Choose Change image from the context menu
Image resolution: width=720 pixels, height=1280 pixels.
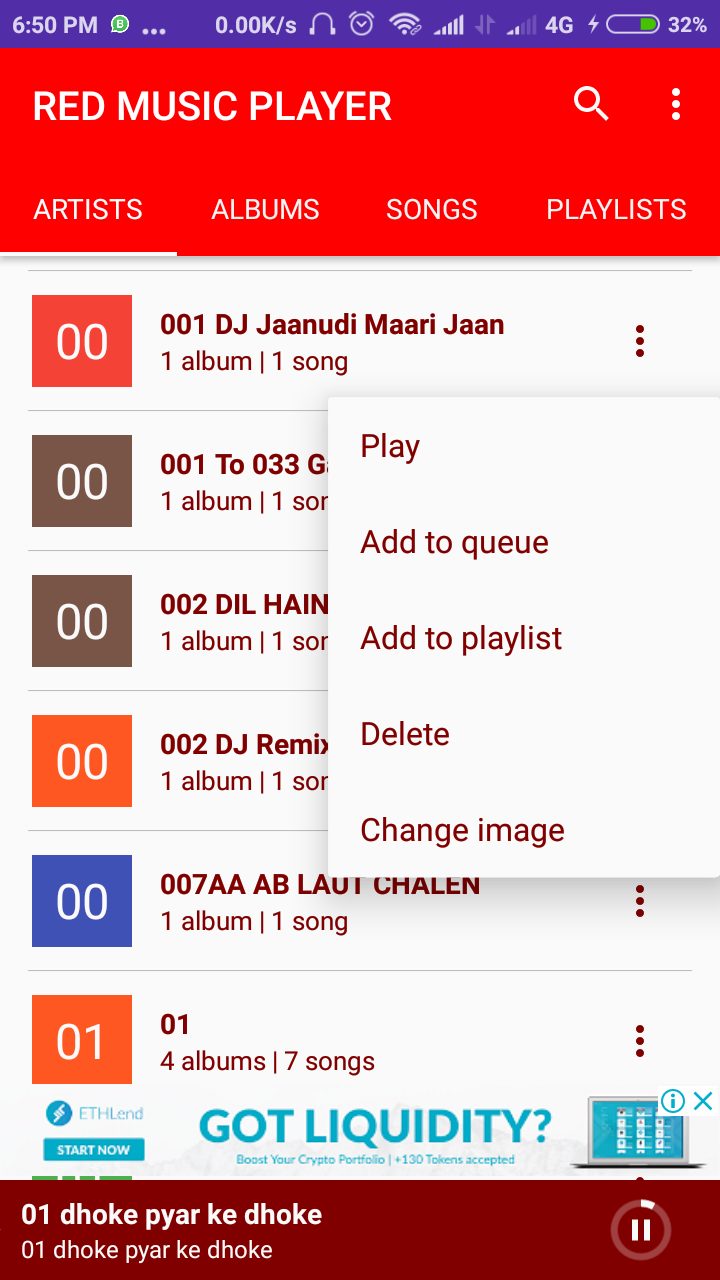click(462, 829)
